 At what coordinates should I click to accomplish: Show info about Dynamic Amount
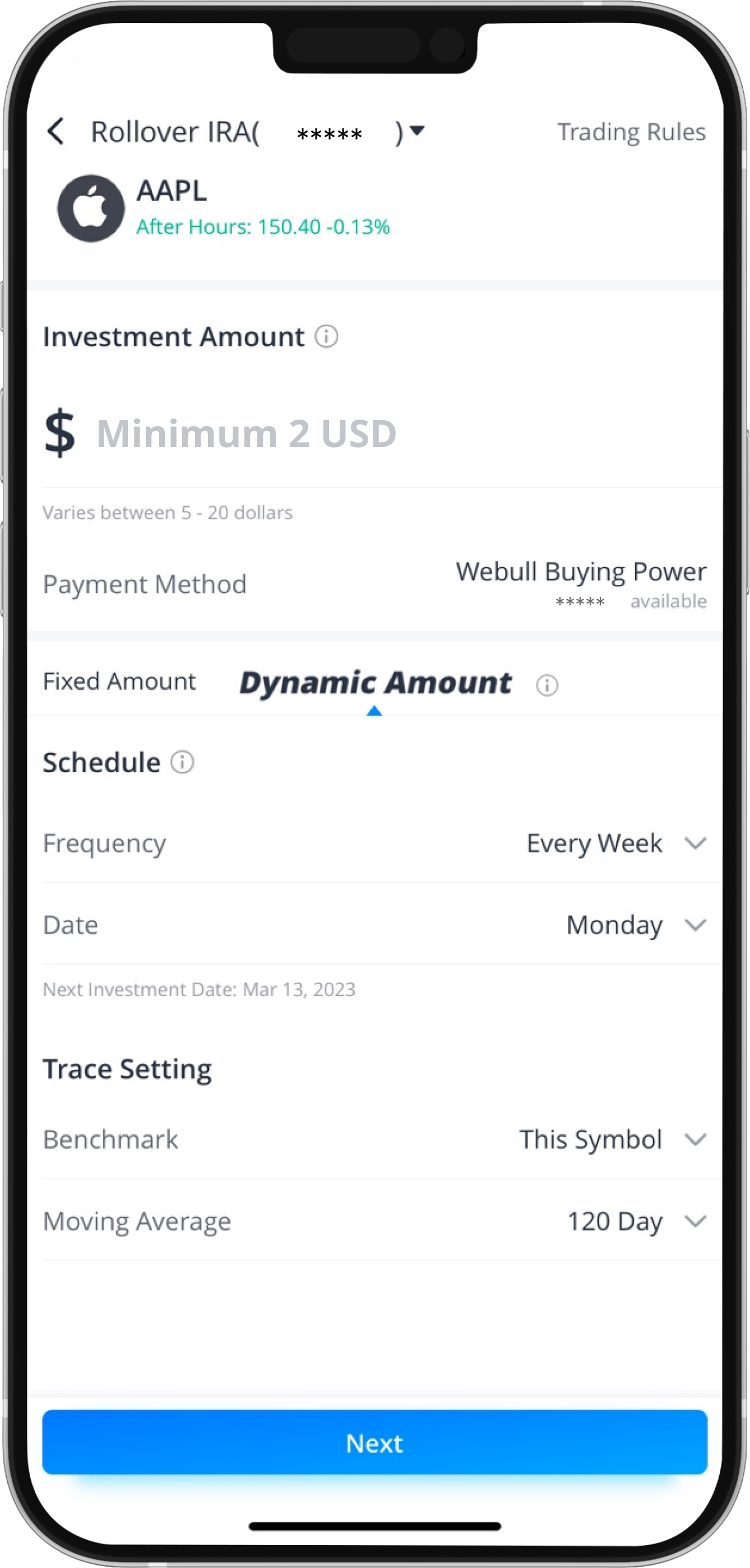547,685
